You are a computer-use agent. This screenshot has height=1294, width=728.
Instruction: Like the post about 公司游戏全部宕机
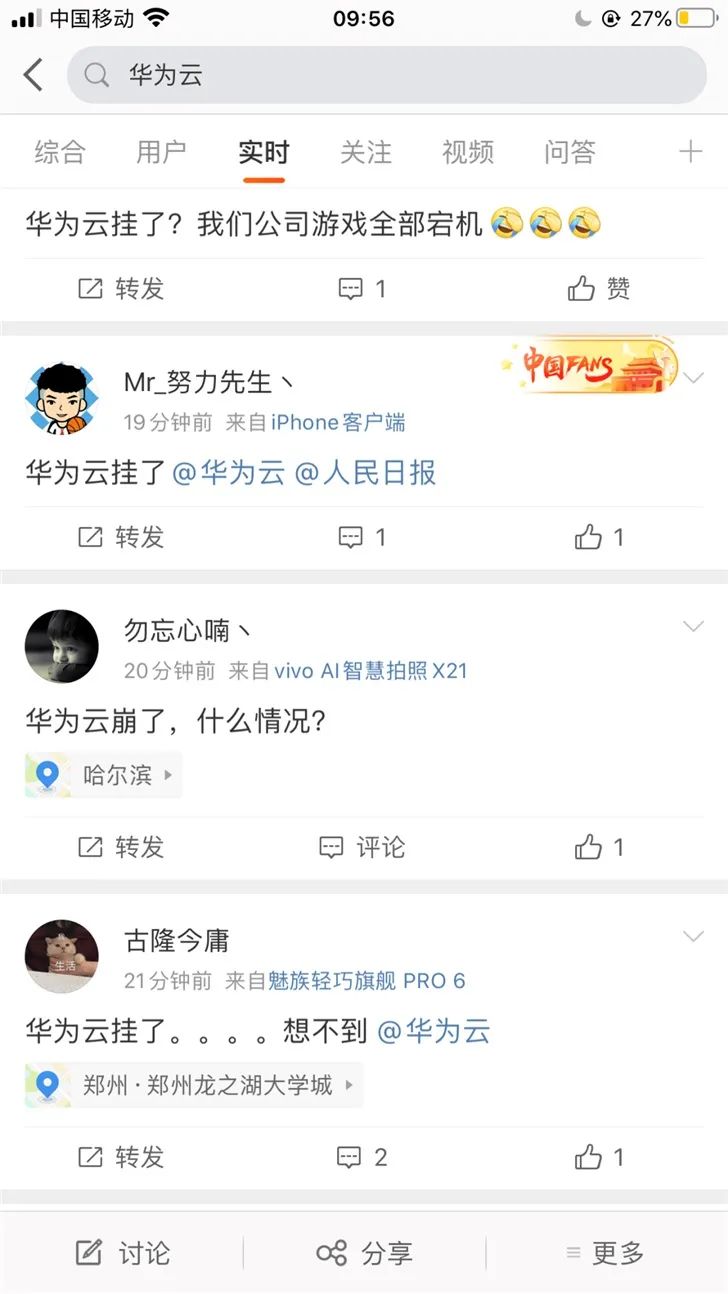click(x=599, y=289)
